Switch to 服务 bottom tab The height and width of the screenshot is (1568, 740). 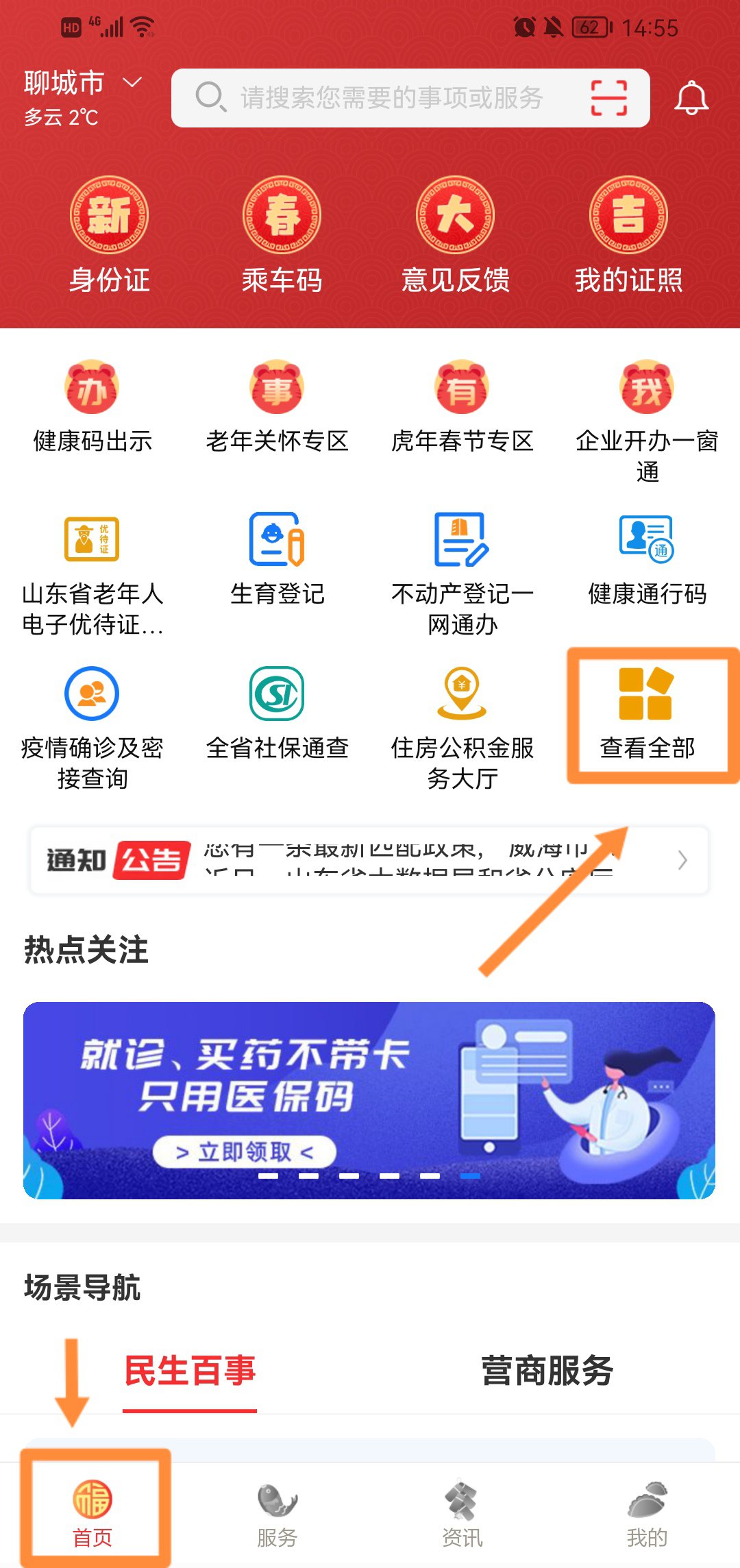(277, 1515)
